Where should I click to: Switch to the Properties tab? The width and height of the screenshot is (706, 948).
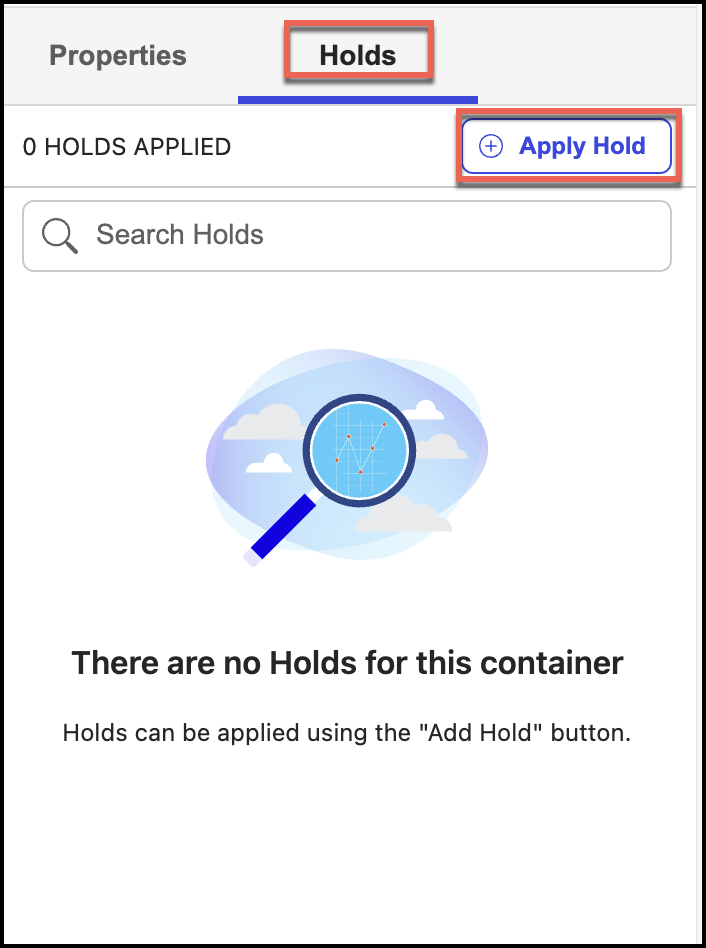118,55
